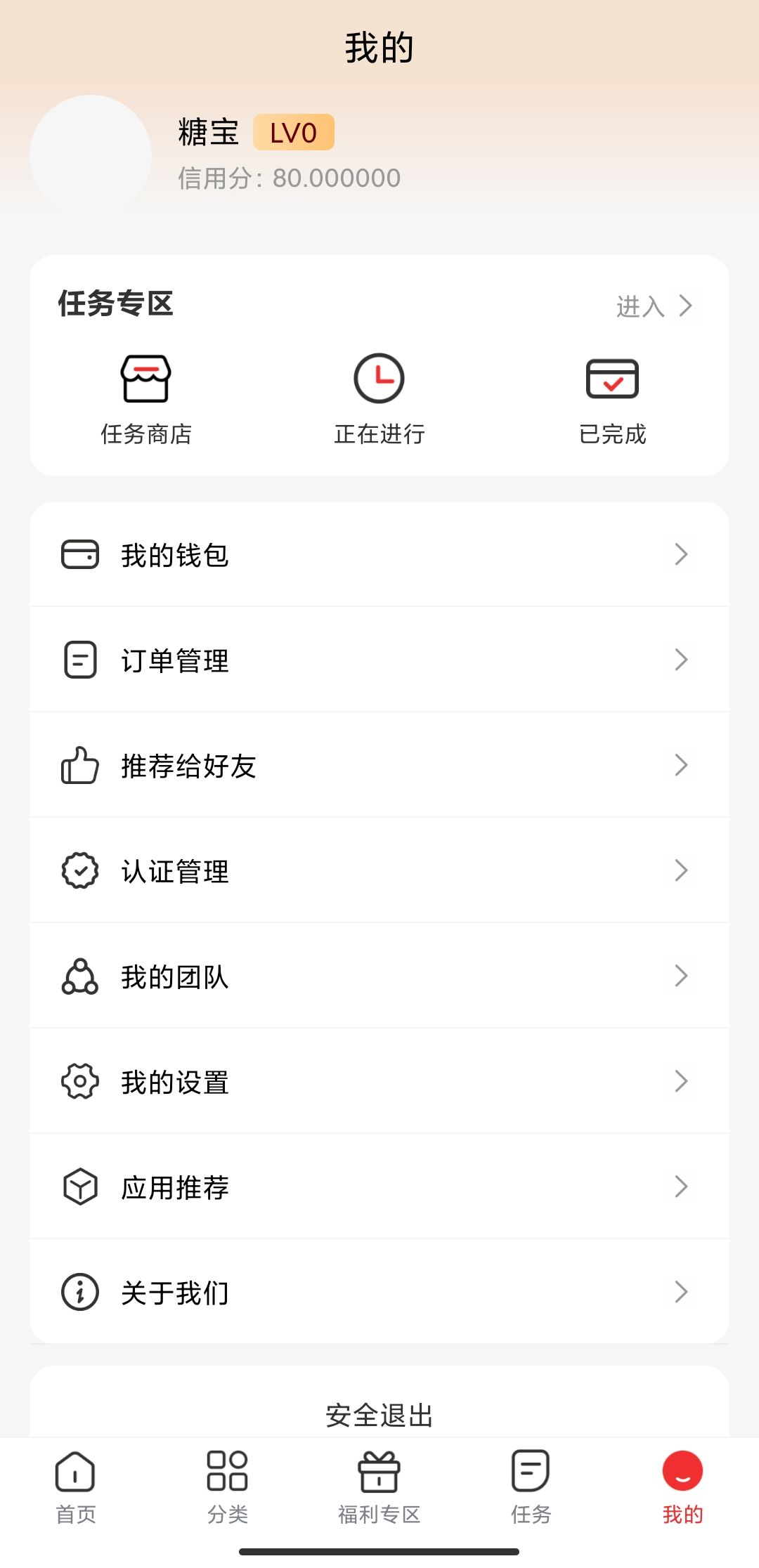Tap the 安全退出 logout button
Image resolution: width=759 pixels, height=1568 pixels.
click(x=379, y=1415)
